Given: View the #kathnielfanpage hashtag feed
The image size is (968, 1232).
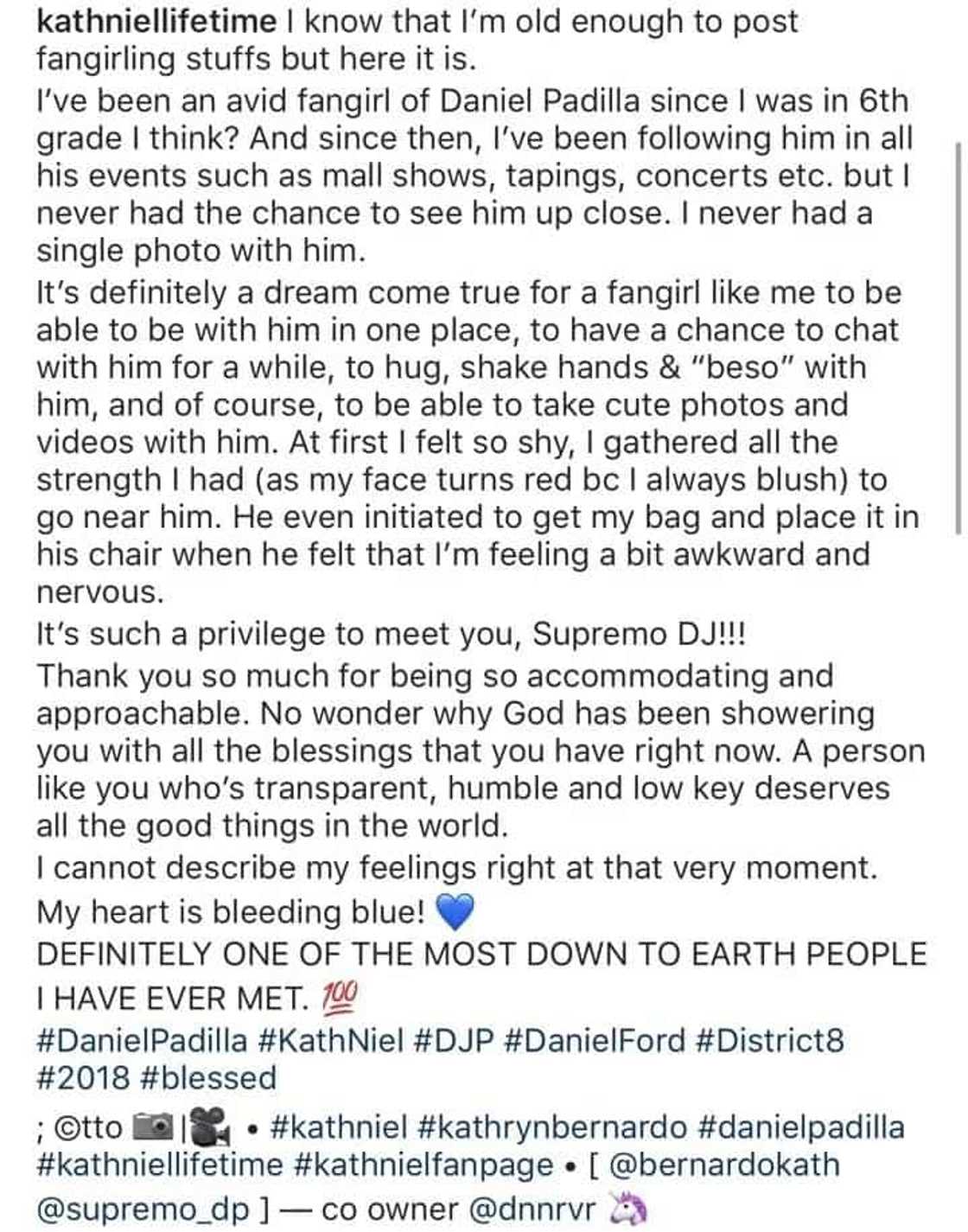Looking at the screenshot, I should coord(423,1165).
